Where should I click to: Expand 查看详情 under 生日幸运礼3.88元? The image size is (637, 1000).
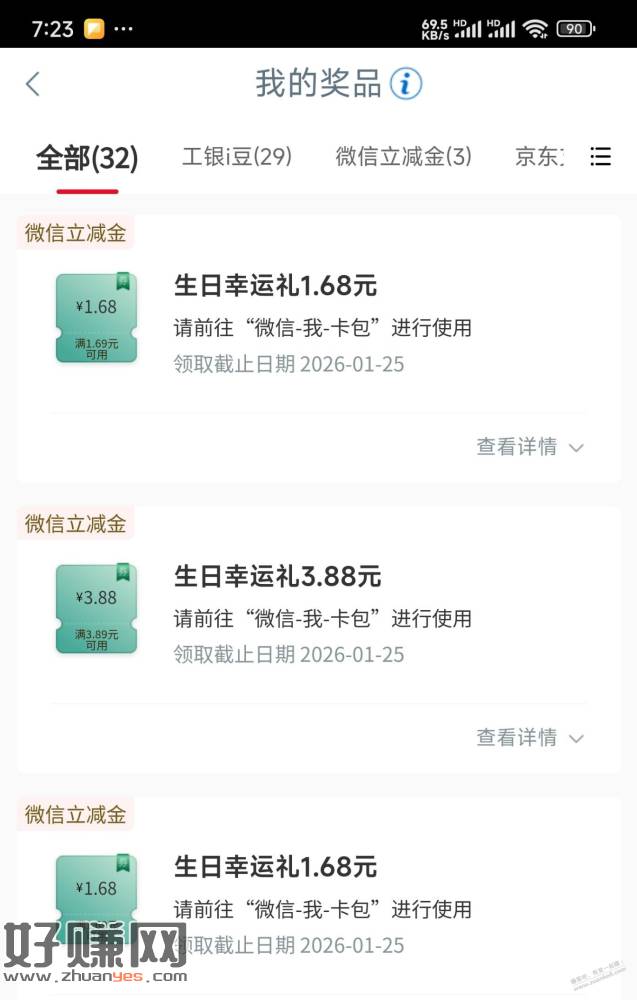point(529,738)
